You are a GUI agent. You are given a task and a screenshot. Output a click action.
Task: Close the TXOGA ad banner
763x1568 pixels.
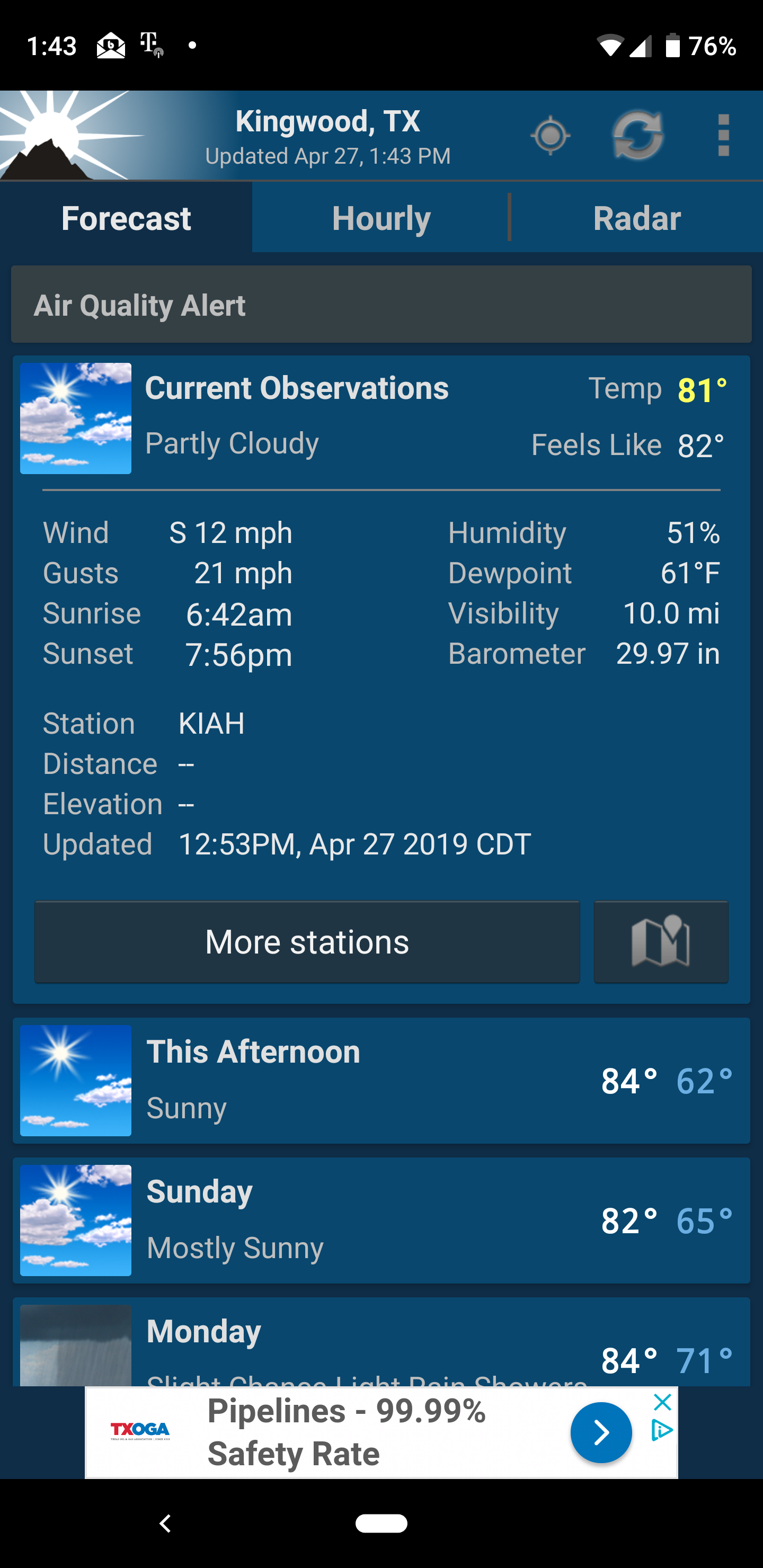pos(662,1403)
